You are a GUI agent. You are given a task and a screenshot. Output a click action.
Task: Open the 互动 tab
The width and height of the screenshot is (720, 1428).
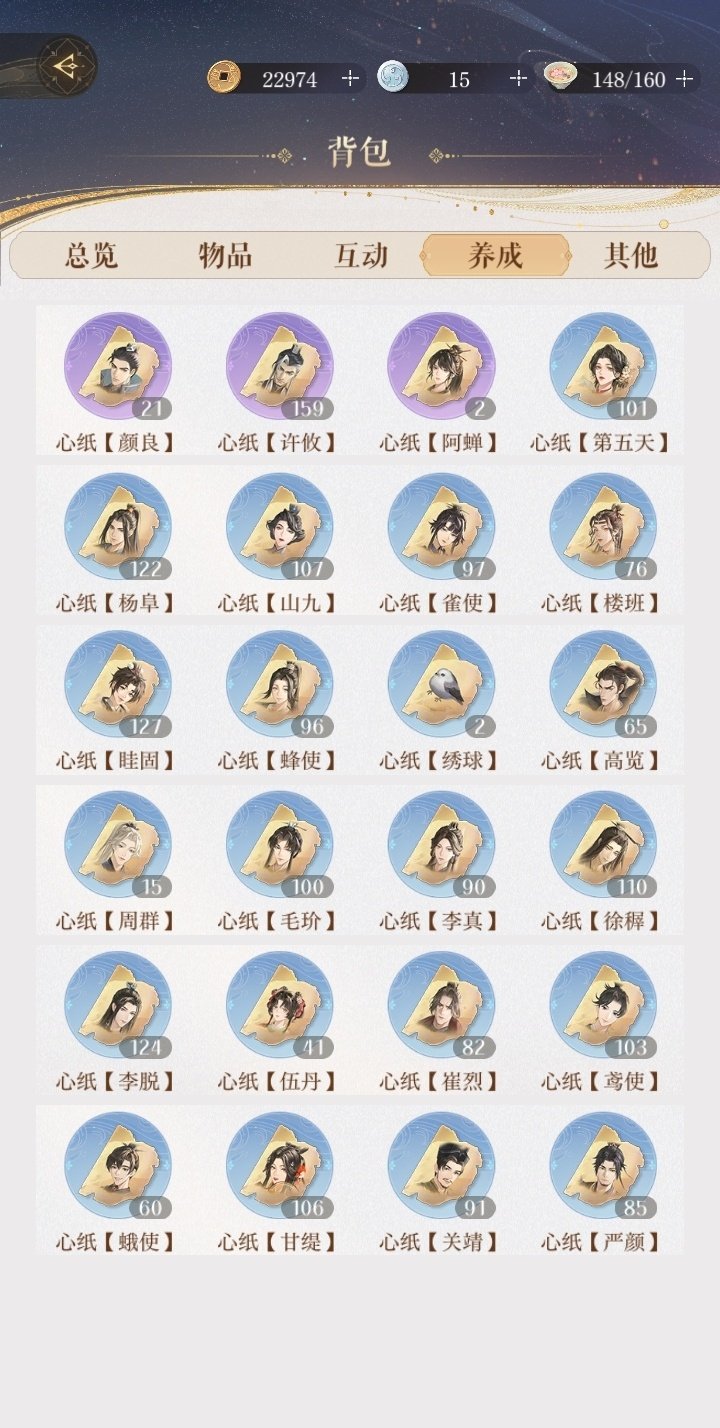[x=360, y=256]
